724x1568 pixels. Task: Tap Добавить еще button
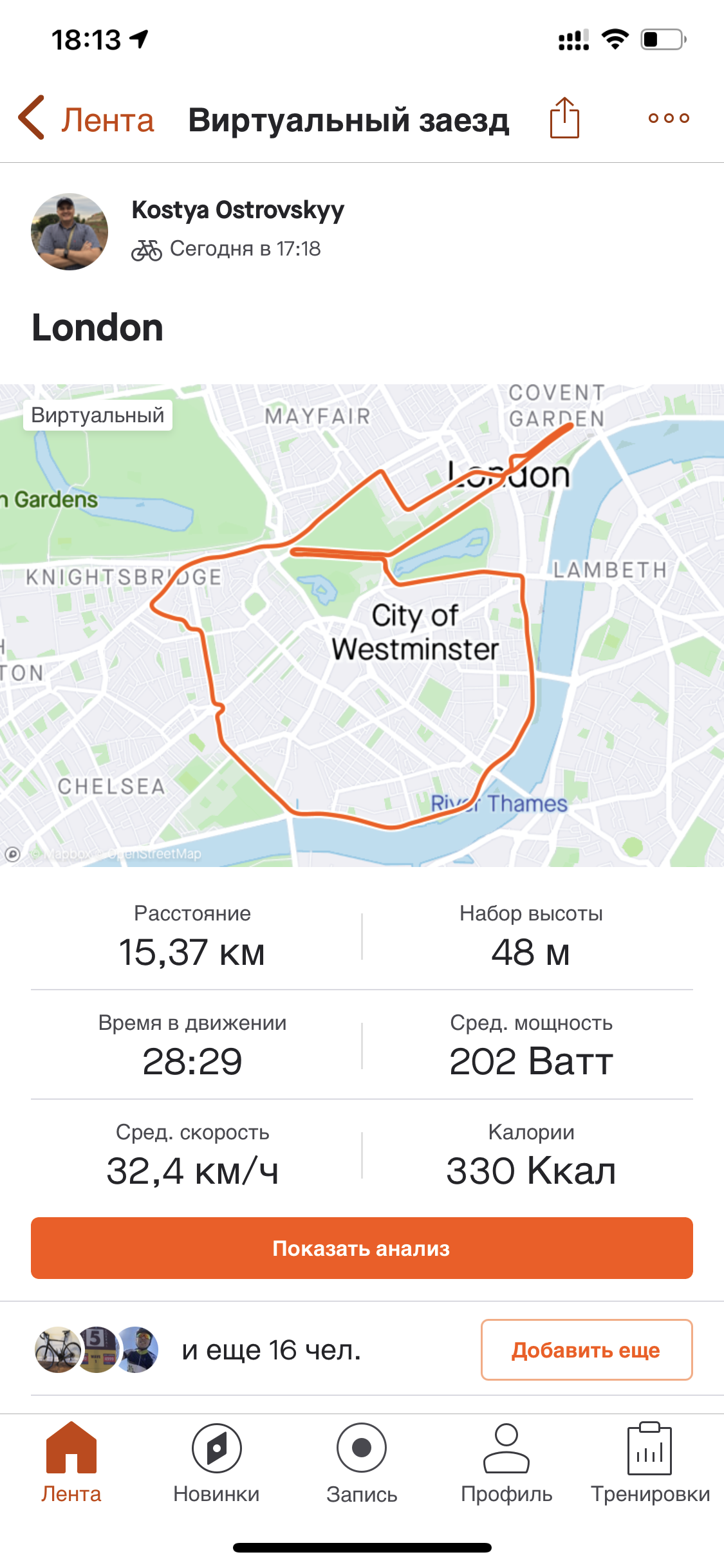[586, 1350]
